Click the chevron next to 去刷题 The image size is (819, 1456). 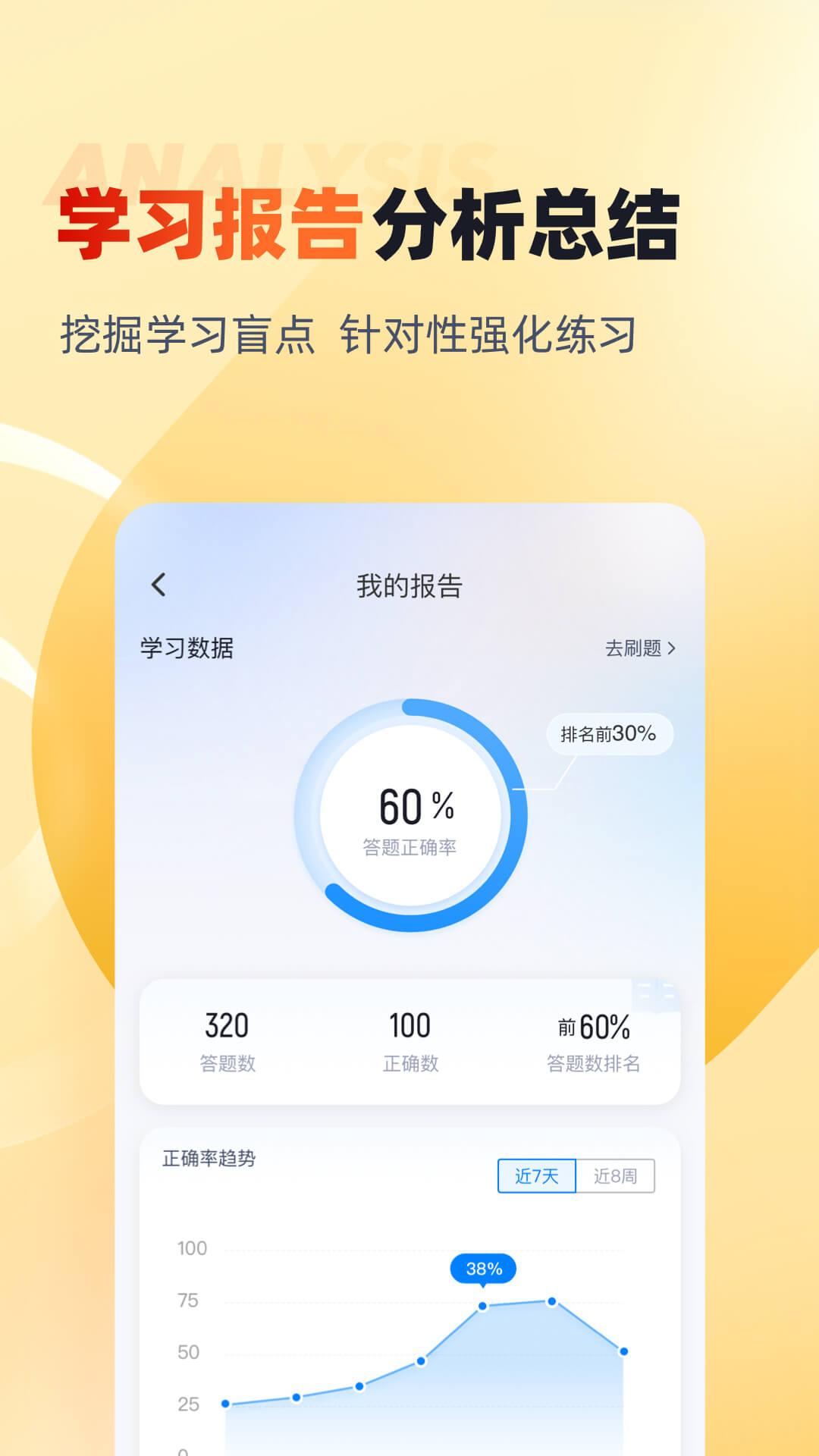[x=670, y=649]
